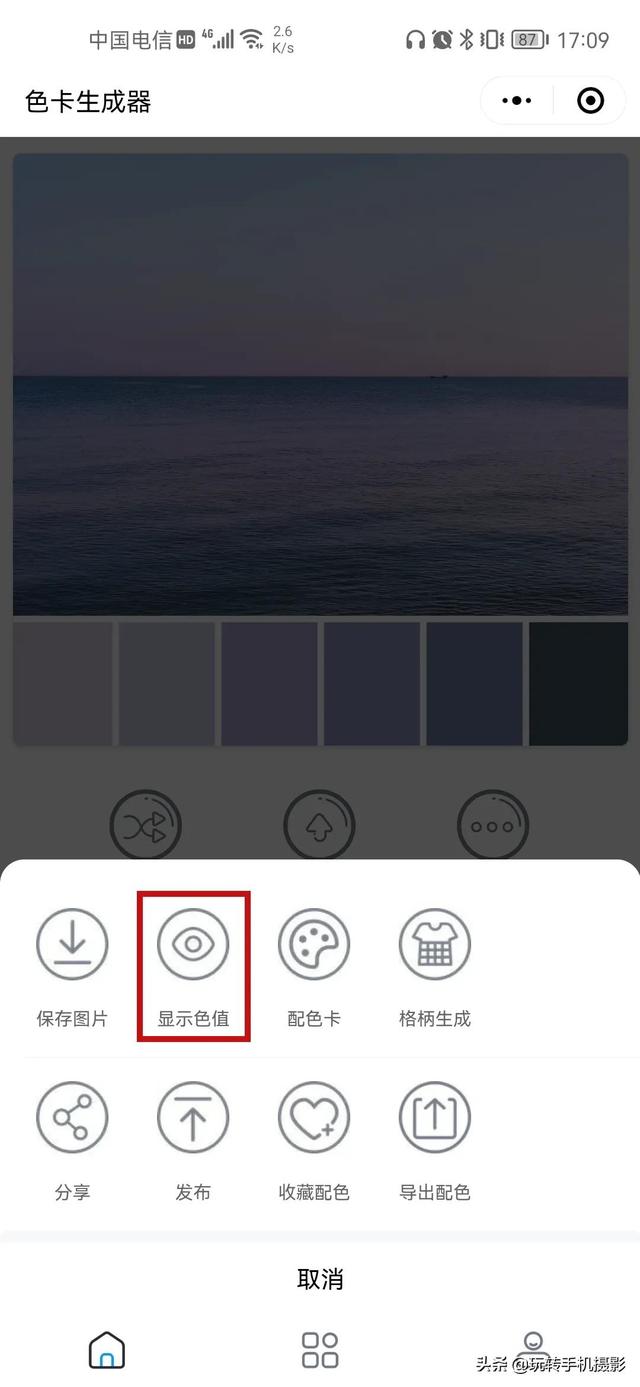Switch to the home tab

(x=107, y=1349)
